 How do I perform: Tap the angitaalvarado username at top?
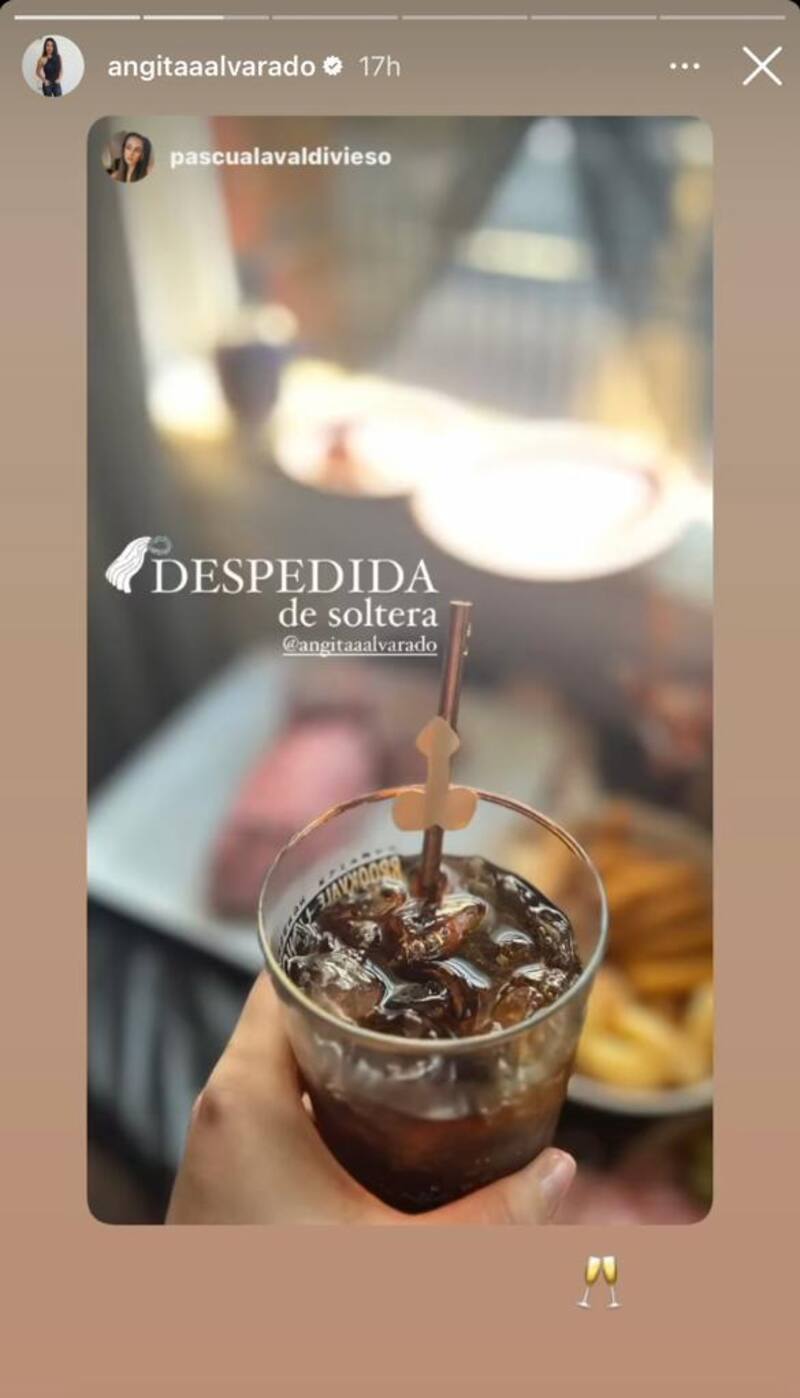211,67
